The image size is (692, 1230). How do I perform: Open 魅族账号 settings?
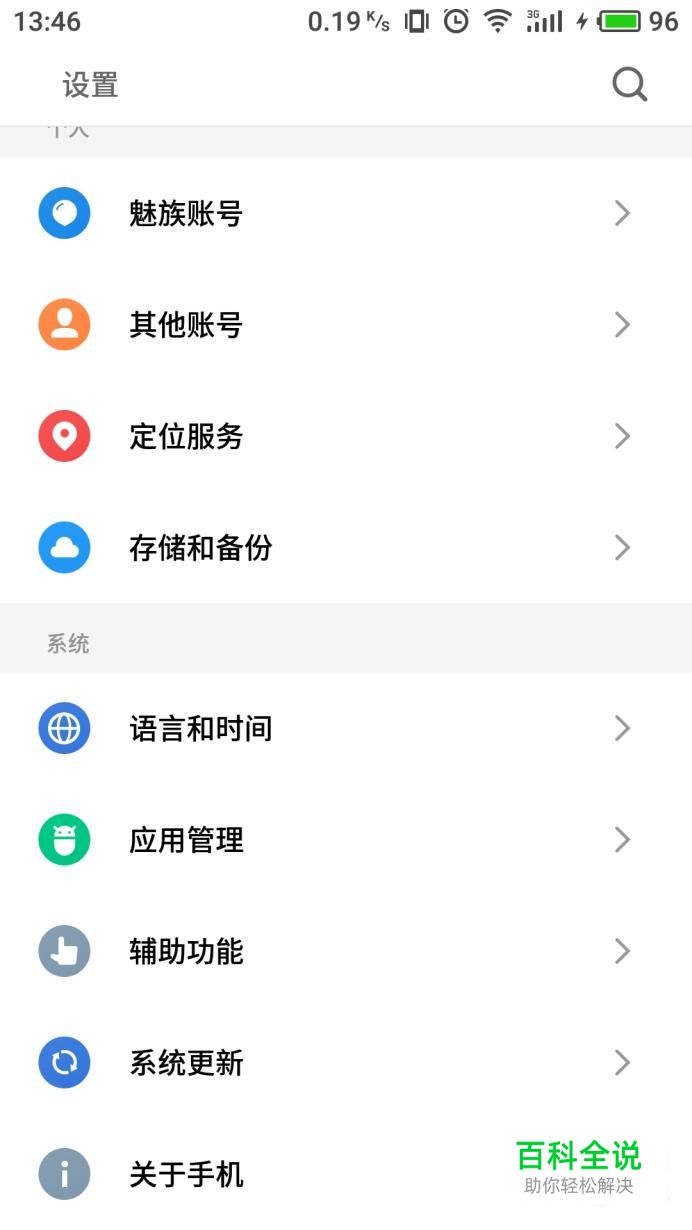point(186,214)
